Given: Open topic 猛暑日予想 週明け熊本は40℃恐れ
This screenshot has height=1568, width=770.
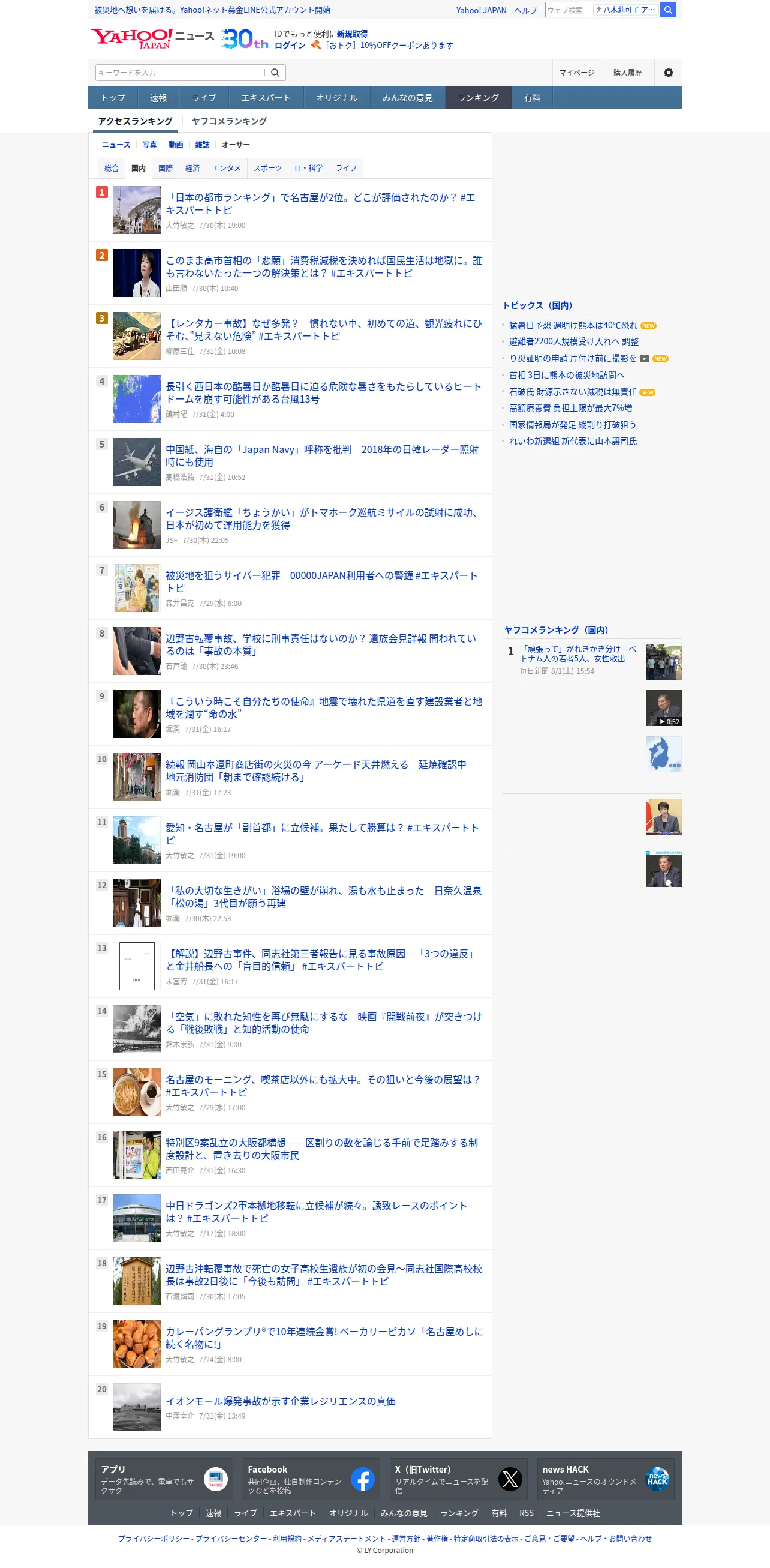Looking at the screenshot, I should click(573, 326).
